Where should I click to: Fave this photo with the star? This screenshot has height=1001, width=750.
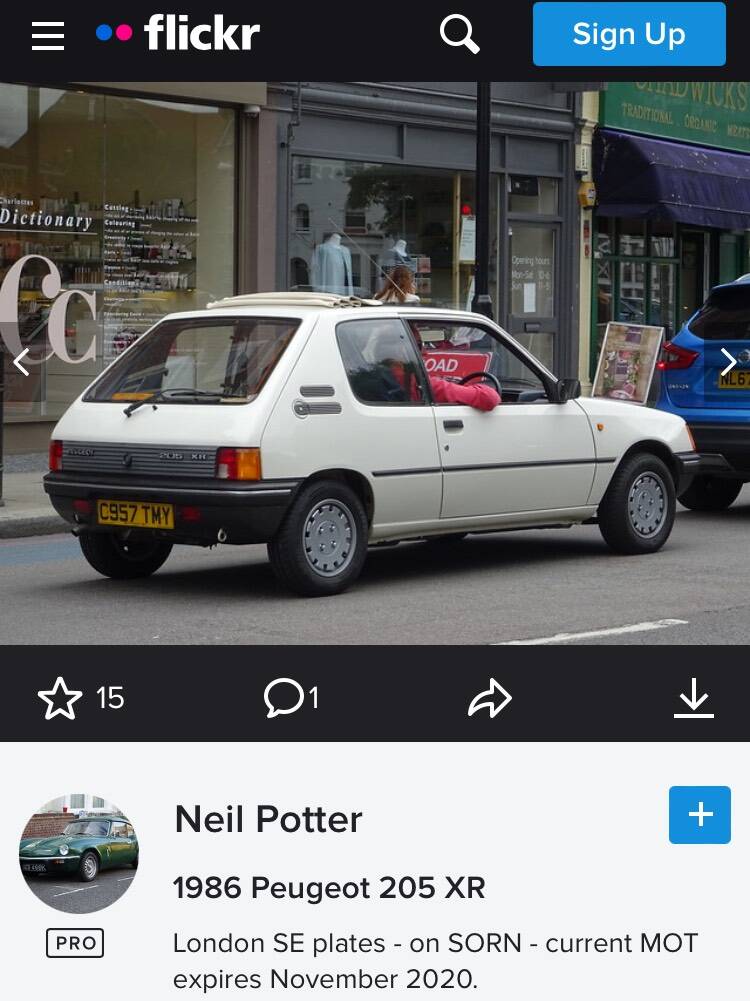(x=60, y=698)
